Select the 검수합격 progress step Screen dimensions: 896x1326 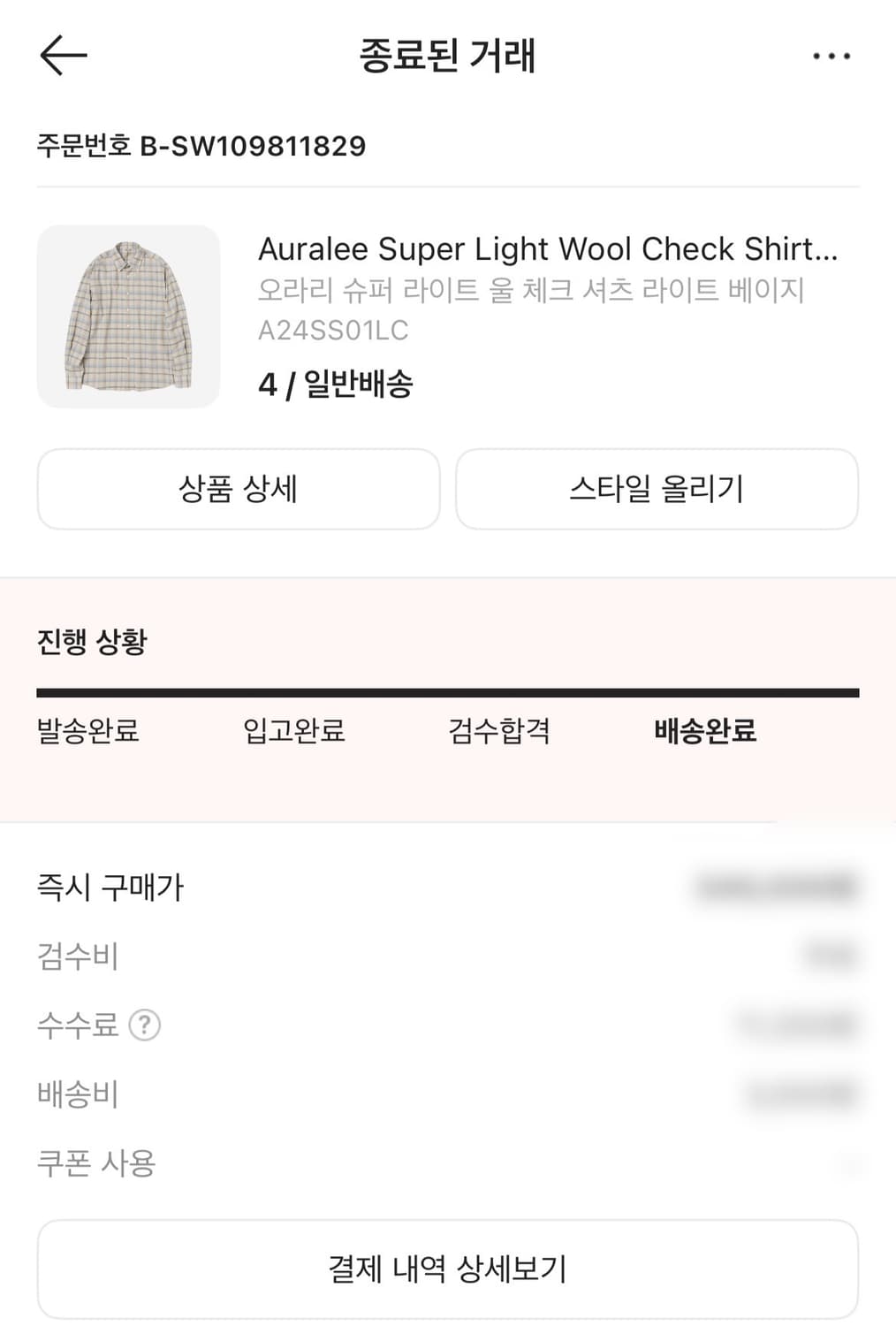500,731
